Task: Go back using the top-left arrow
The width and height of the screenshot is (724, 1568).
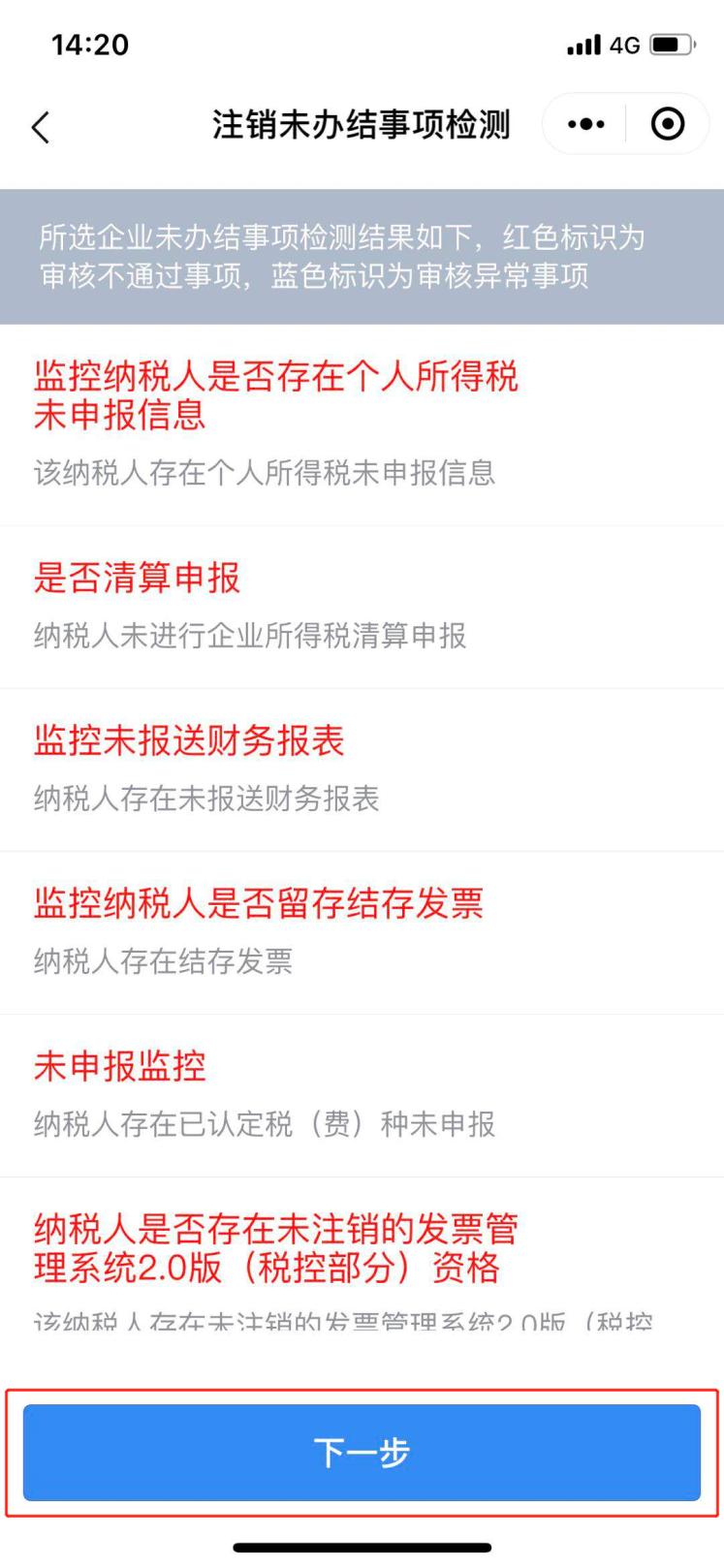Action: click(x=41, y=126)
